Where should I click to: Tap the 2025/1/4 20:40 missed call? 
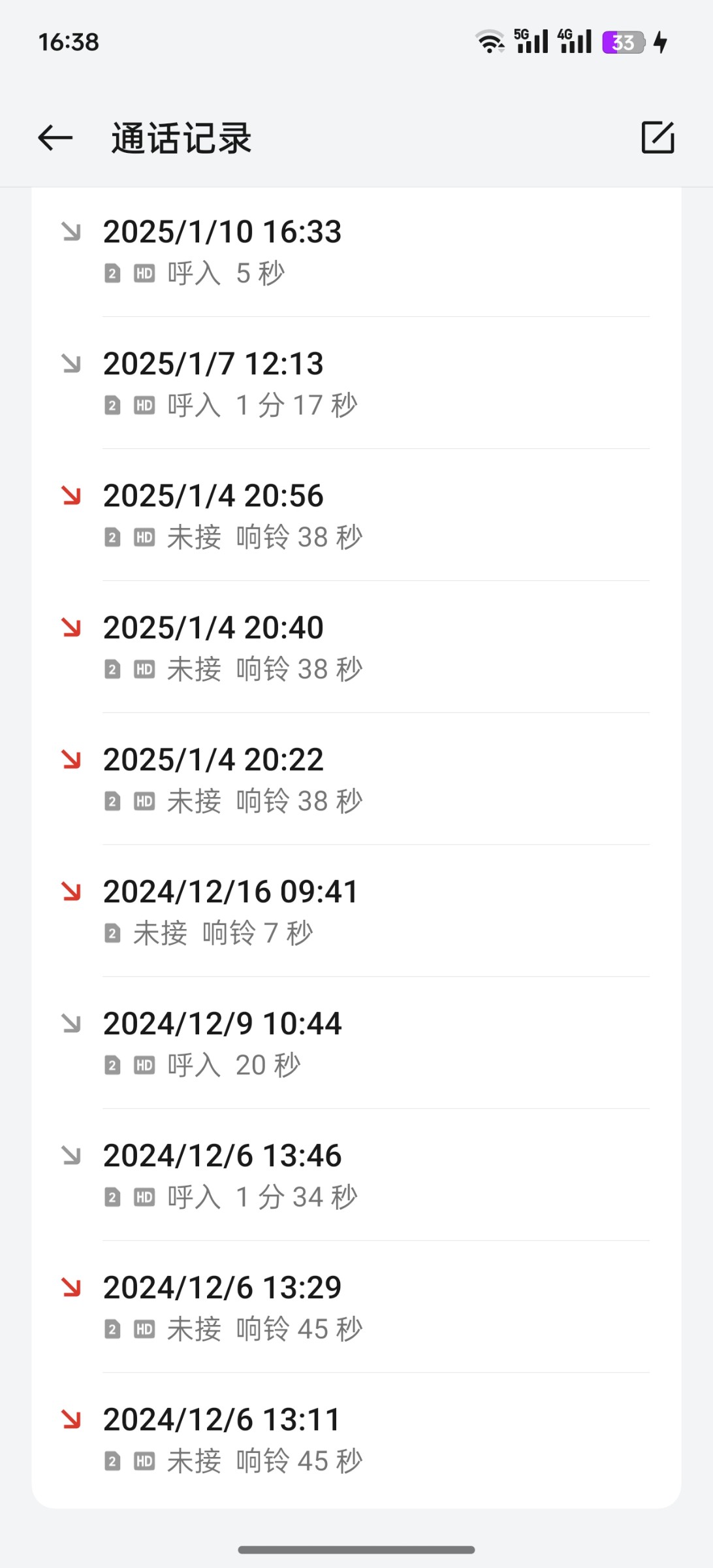tap(356, 647)
